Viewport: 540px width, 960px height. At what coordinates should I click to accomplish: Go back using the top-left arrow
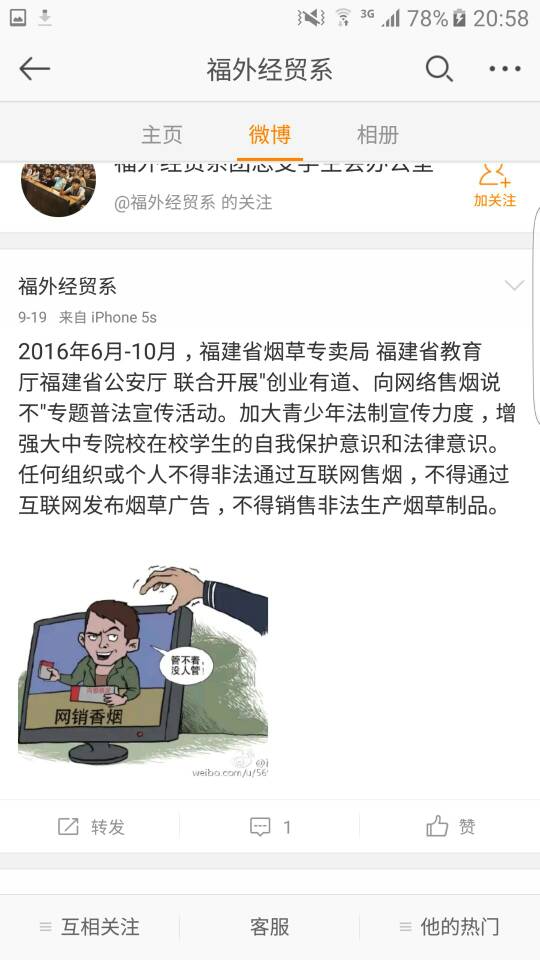pos(34,69)
